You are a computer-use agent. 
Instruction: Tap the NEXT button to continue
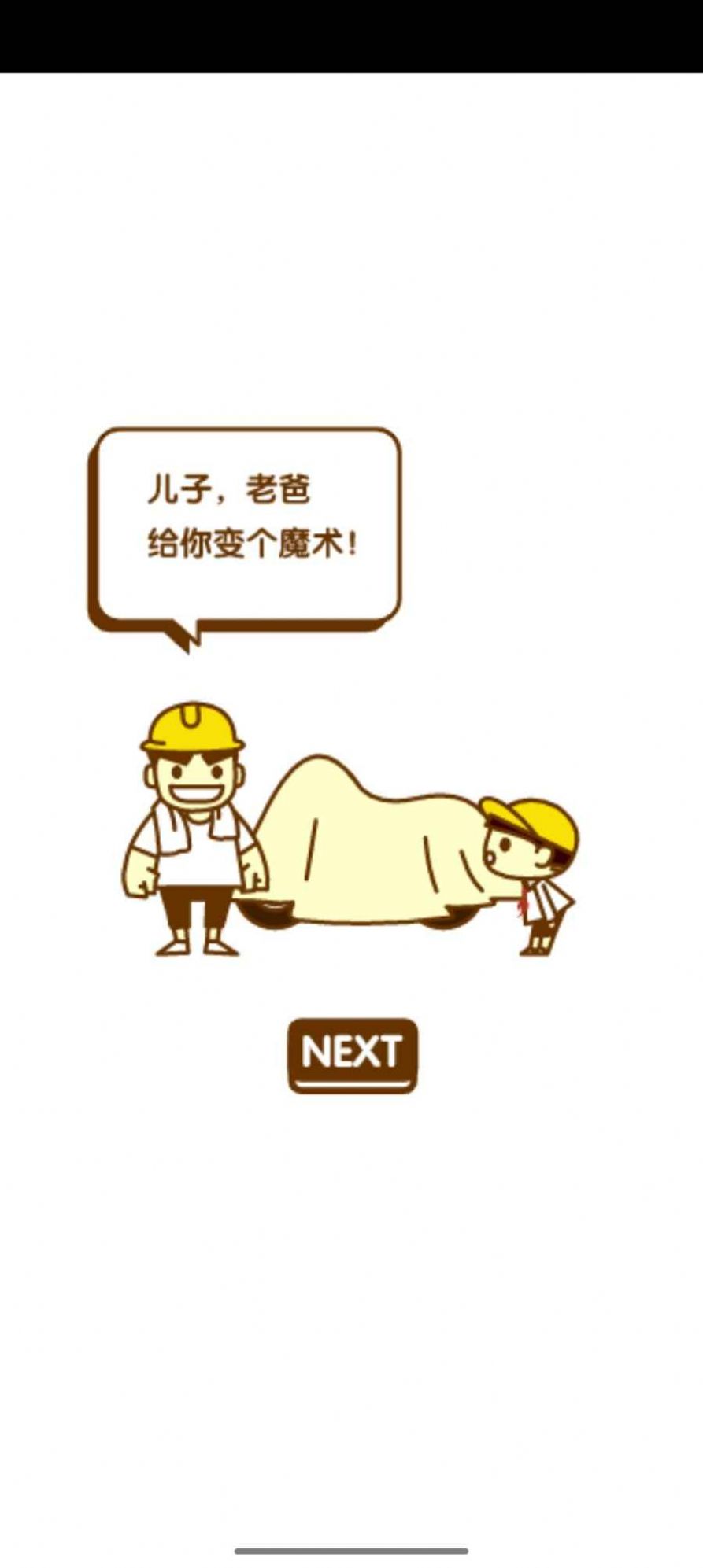[x=352, y=1054]
